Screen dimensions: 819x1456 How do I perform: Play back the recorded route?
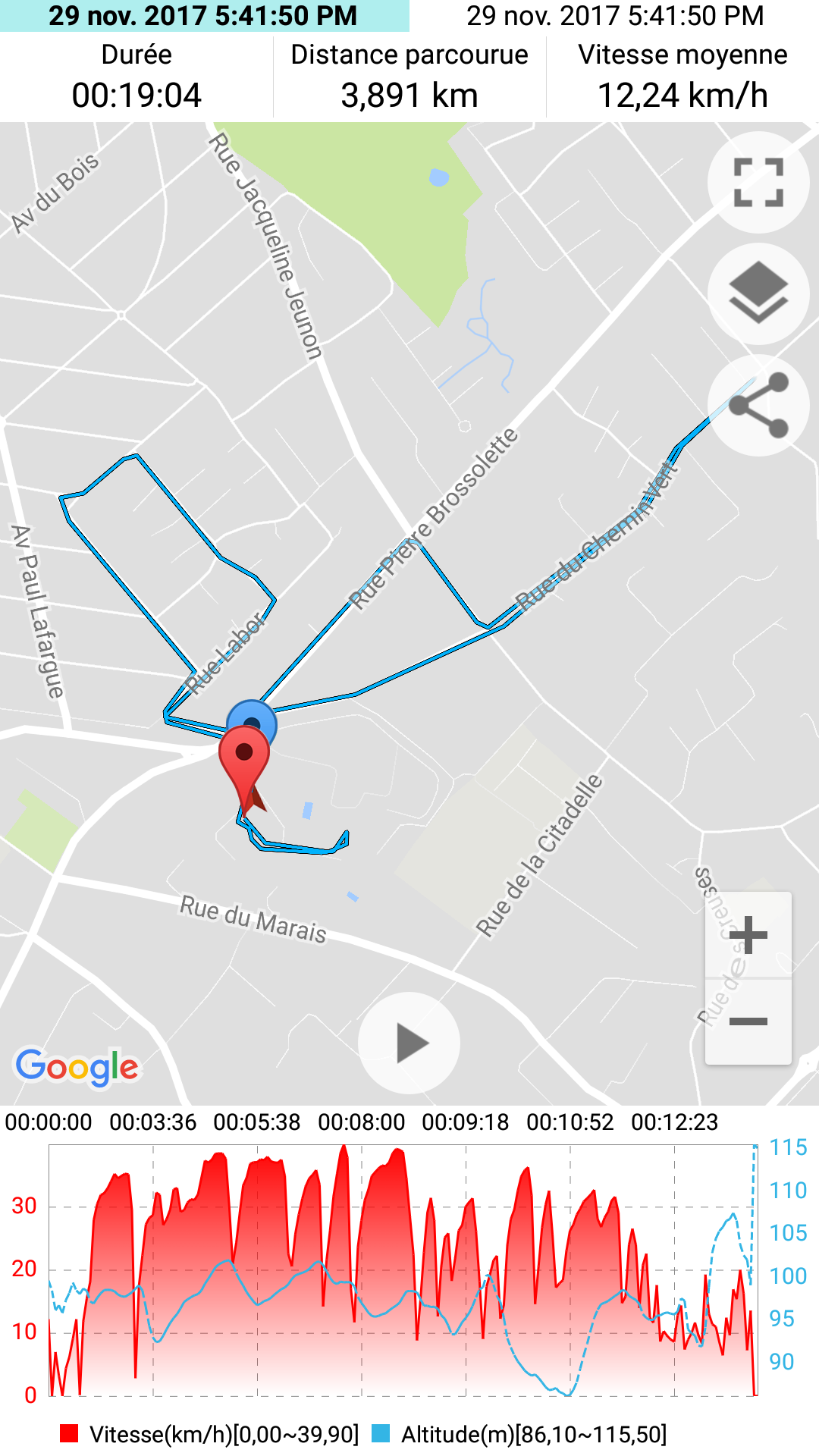(409, 1043)
